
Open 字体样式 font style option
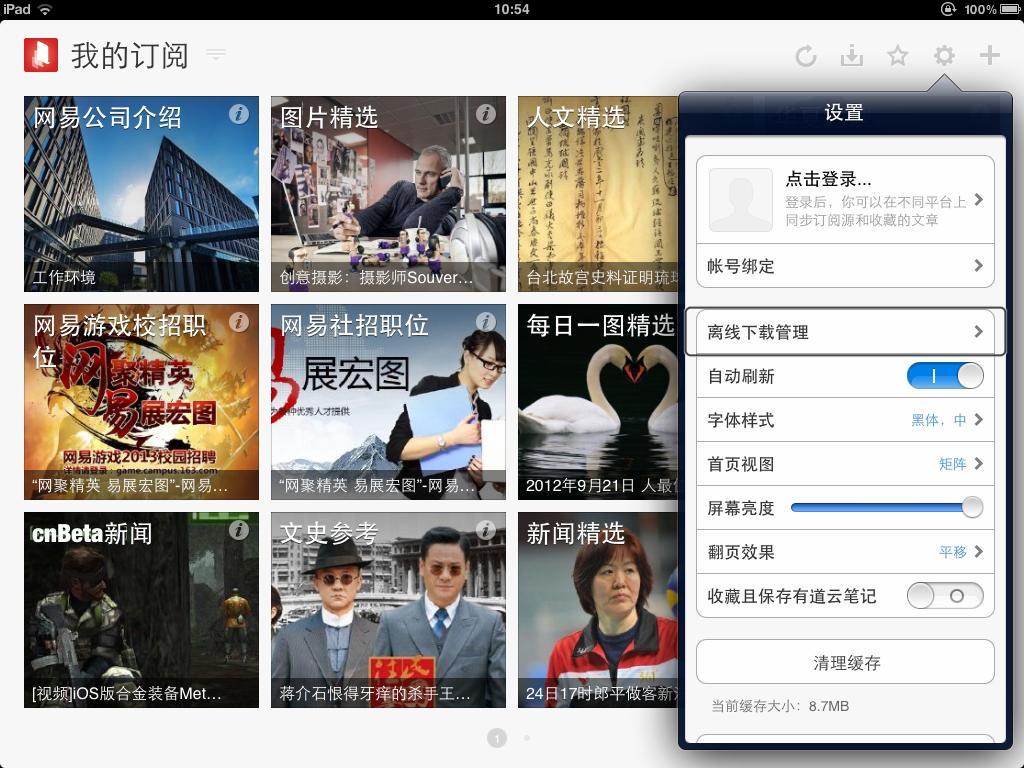pyautogui.click(x=845, y=420)
